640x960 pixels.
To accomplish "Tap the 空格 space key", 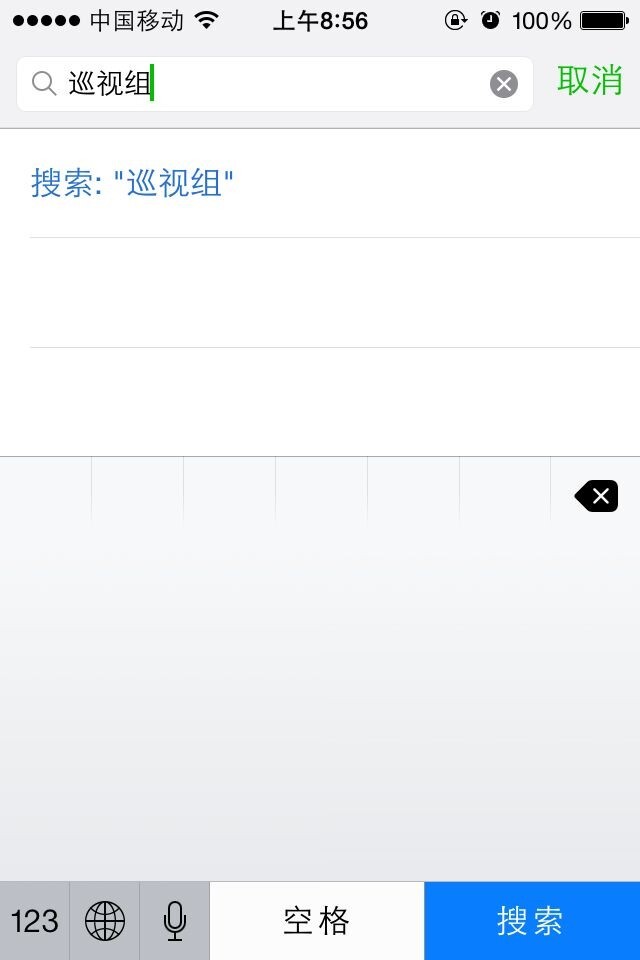I will (x=317, y=921).
